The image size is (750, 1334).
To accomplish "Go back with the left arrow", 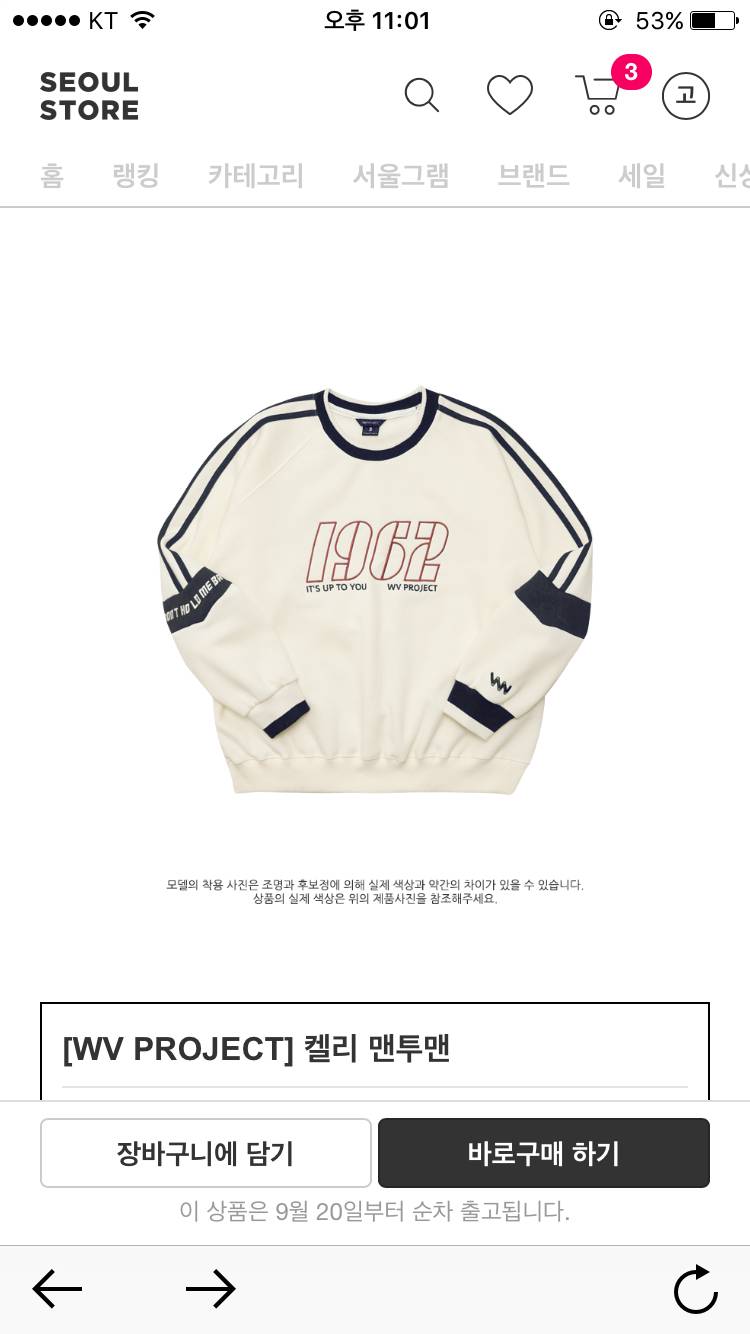I will click(x=57, y=1290).
